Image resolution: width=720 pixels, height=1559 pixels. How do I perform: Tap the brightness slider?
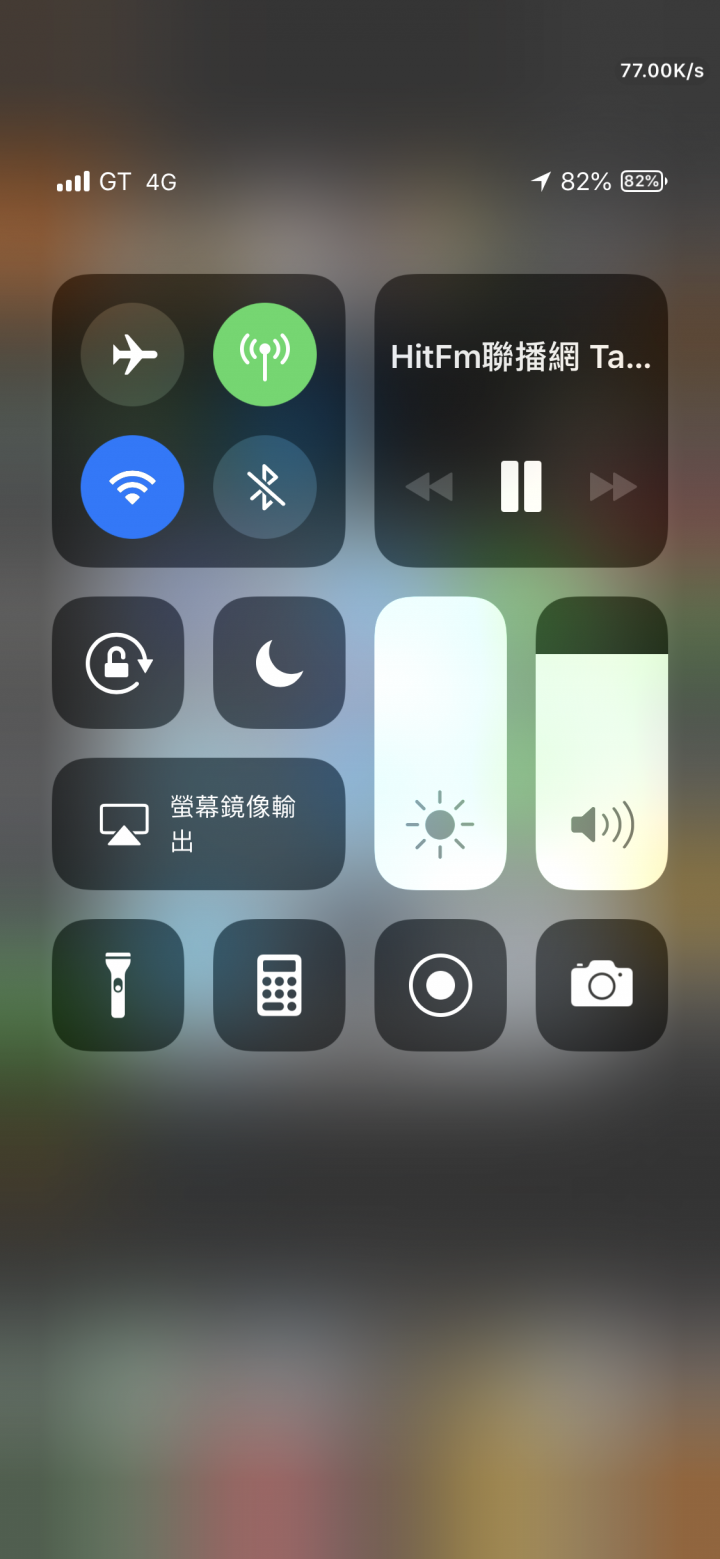coord(440,742)
